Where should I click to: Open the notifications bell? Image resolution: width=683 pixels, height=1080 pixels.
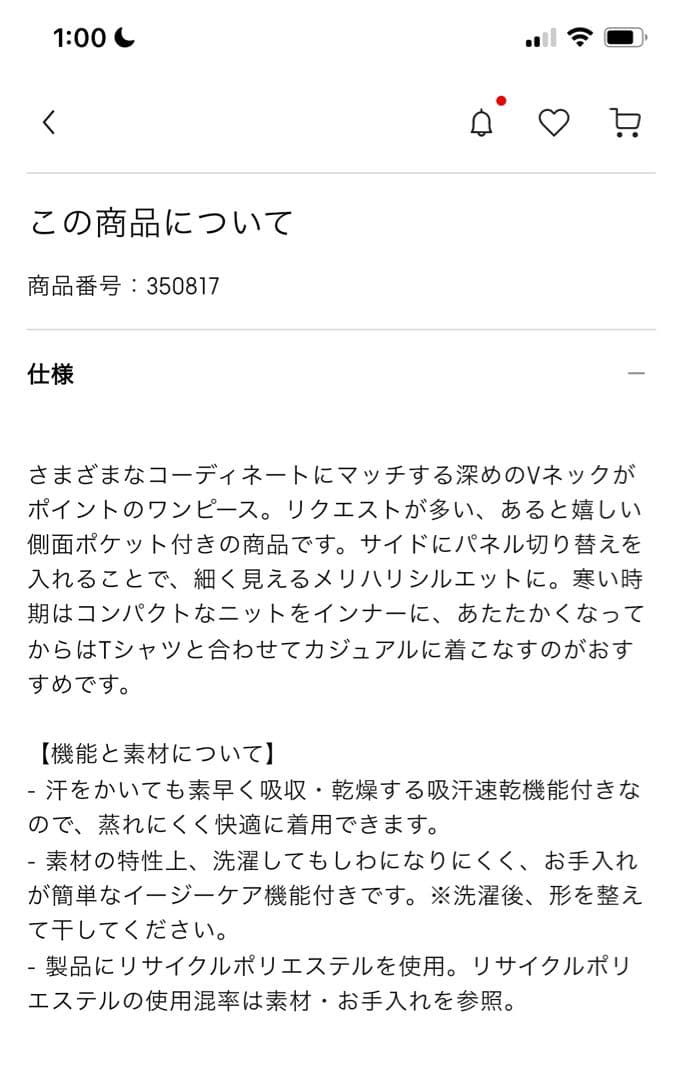[x=482, y=123]
